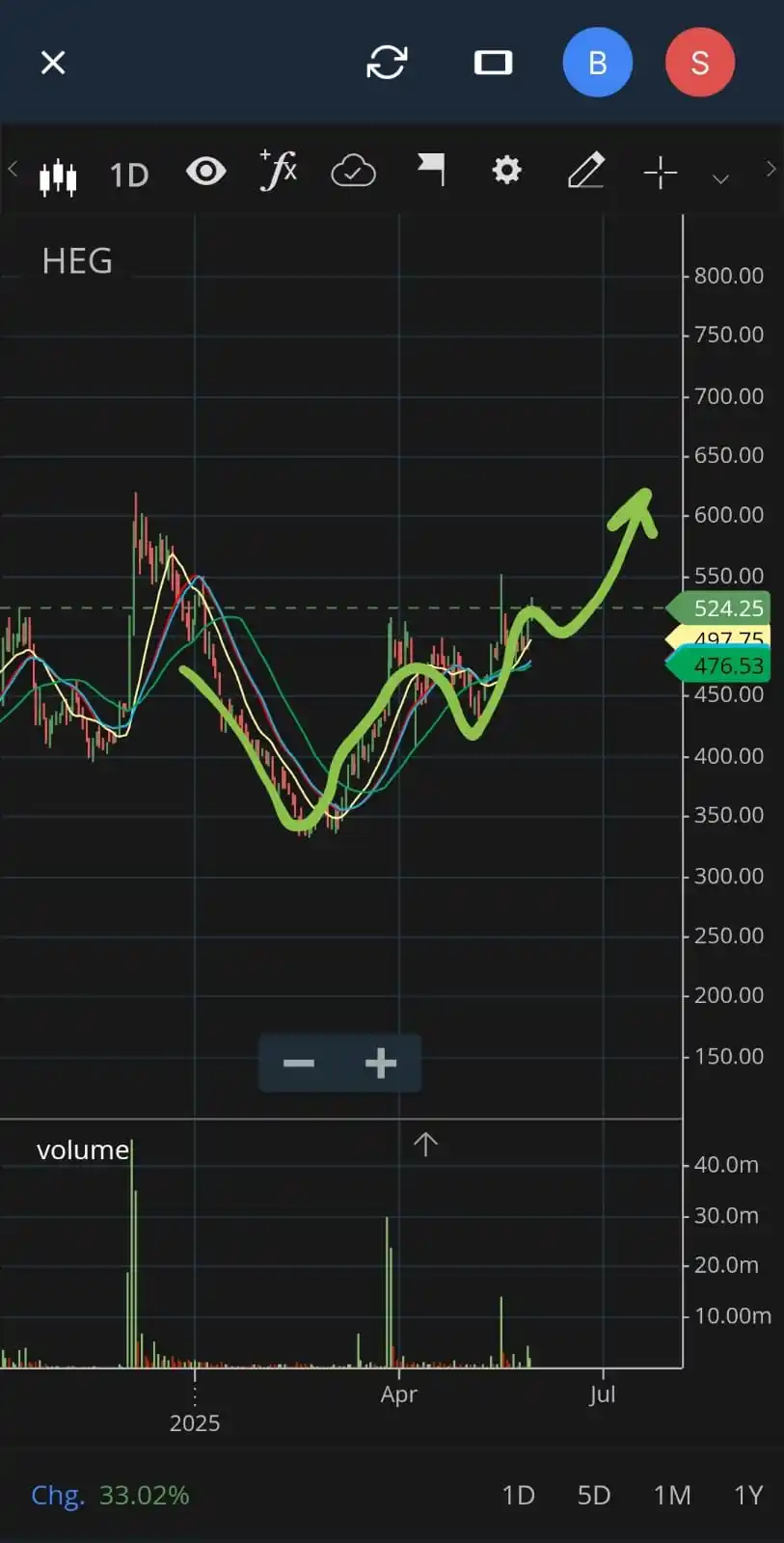784x1543 pixels.
Task: Open the chart settings gear
Action: click(x=506, y=171)
